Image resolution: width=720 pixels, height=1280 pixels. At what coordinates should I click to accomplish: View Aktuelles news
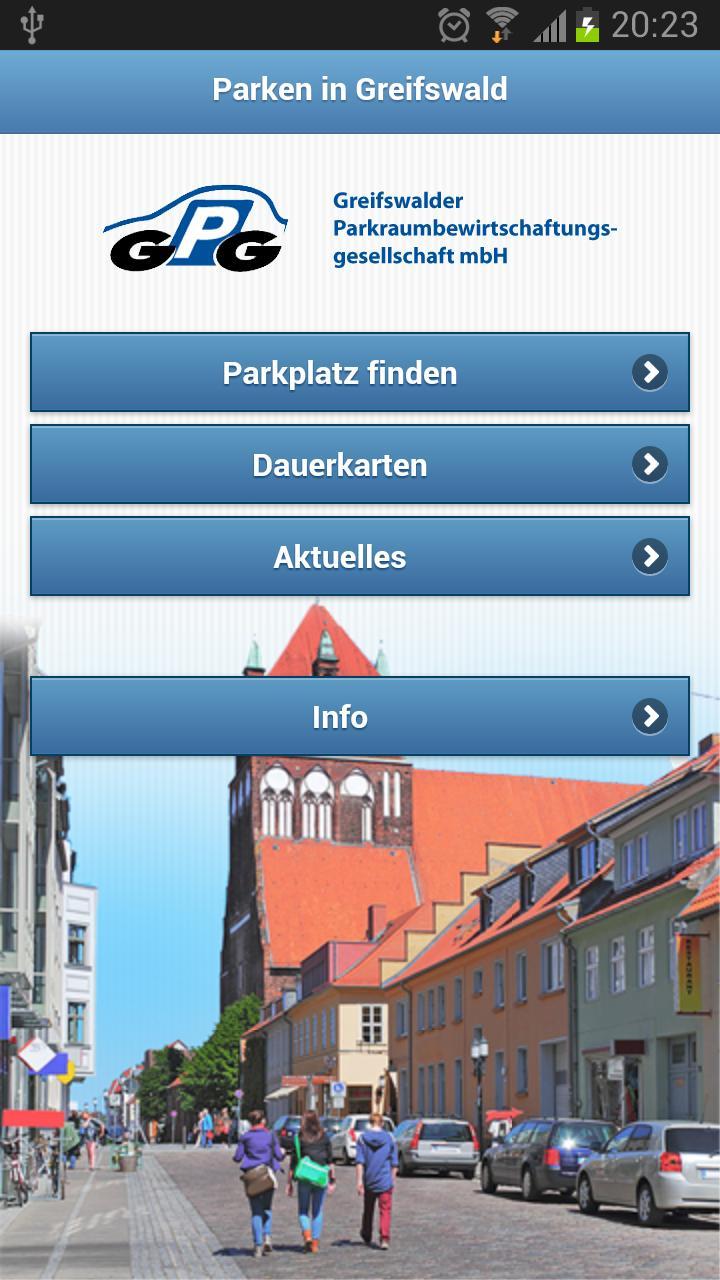(x=340, y=557)
